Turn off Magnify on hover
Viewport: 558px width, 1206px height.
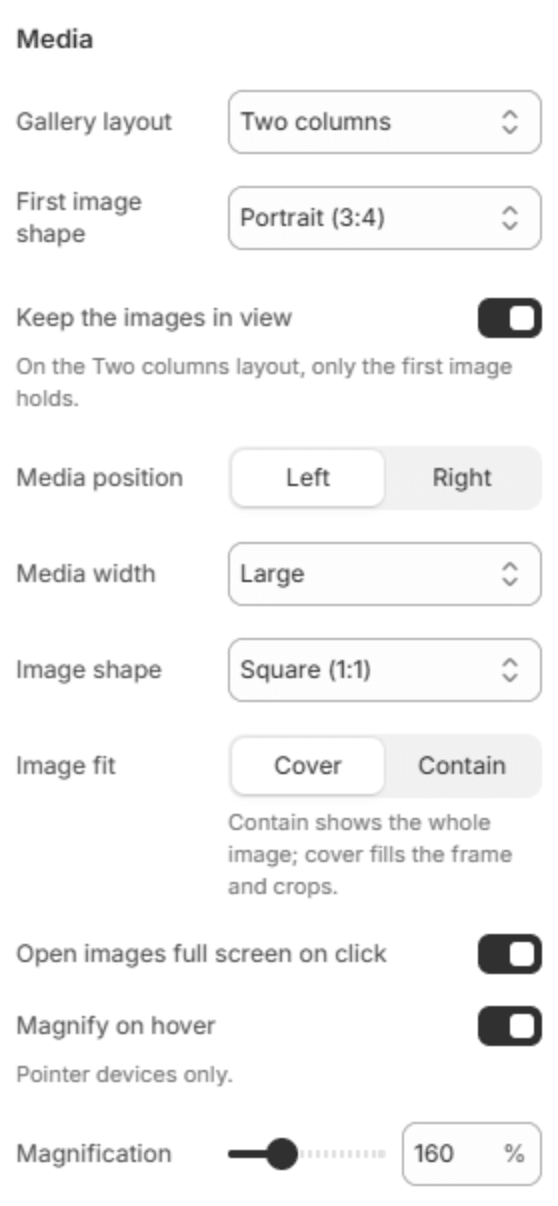click(x=510, y=1026)
